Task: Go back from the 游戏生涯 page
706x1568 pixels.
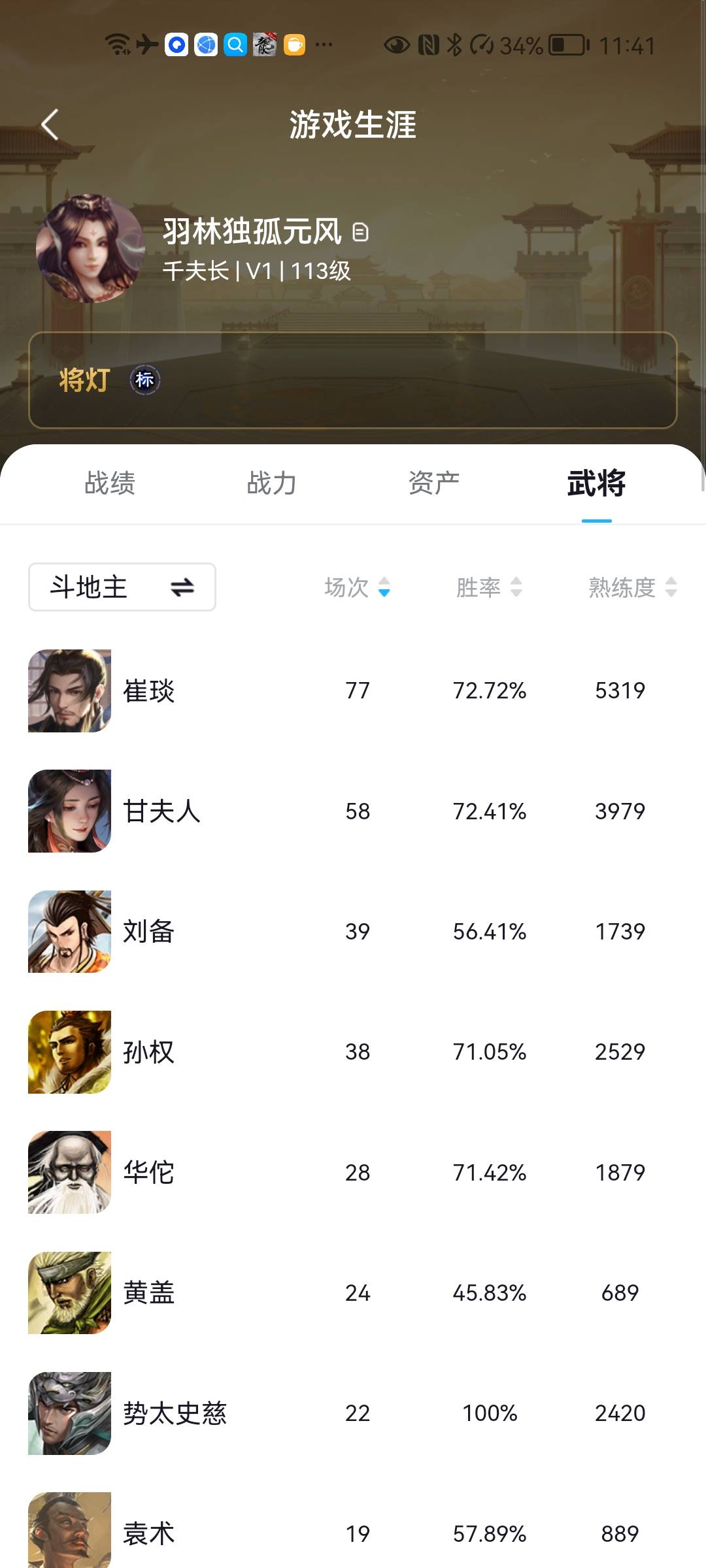Action: 50,124
